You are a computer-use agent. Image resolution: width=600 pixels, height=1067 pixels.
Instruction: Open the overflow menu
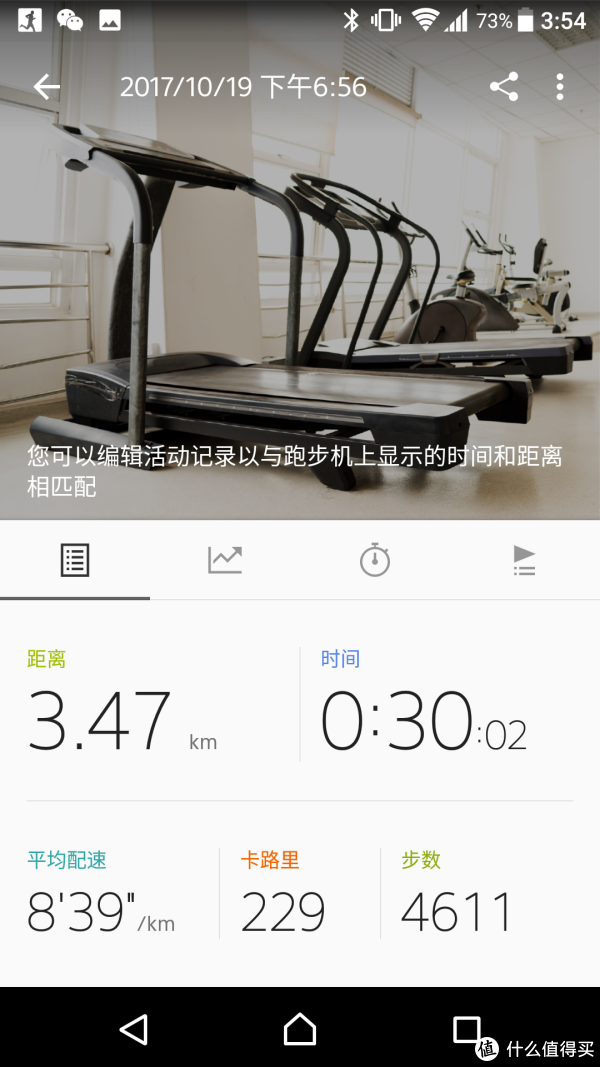click(x=560, y=87)
